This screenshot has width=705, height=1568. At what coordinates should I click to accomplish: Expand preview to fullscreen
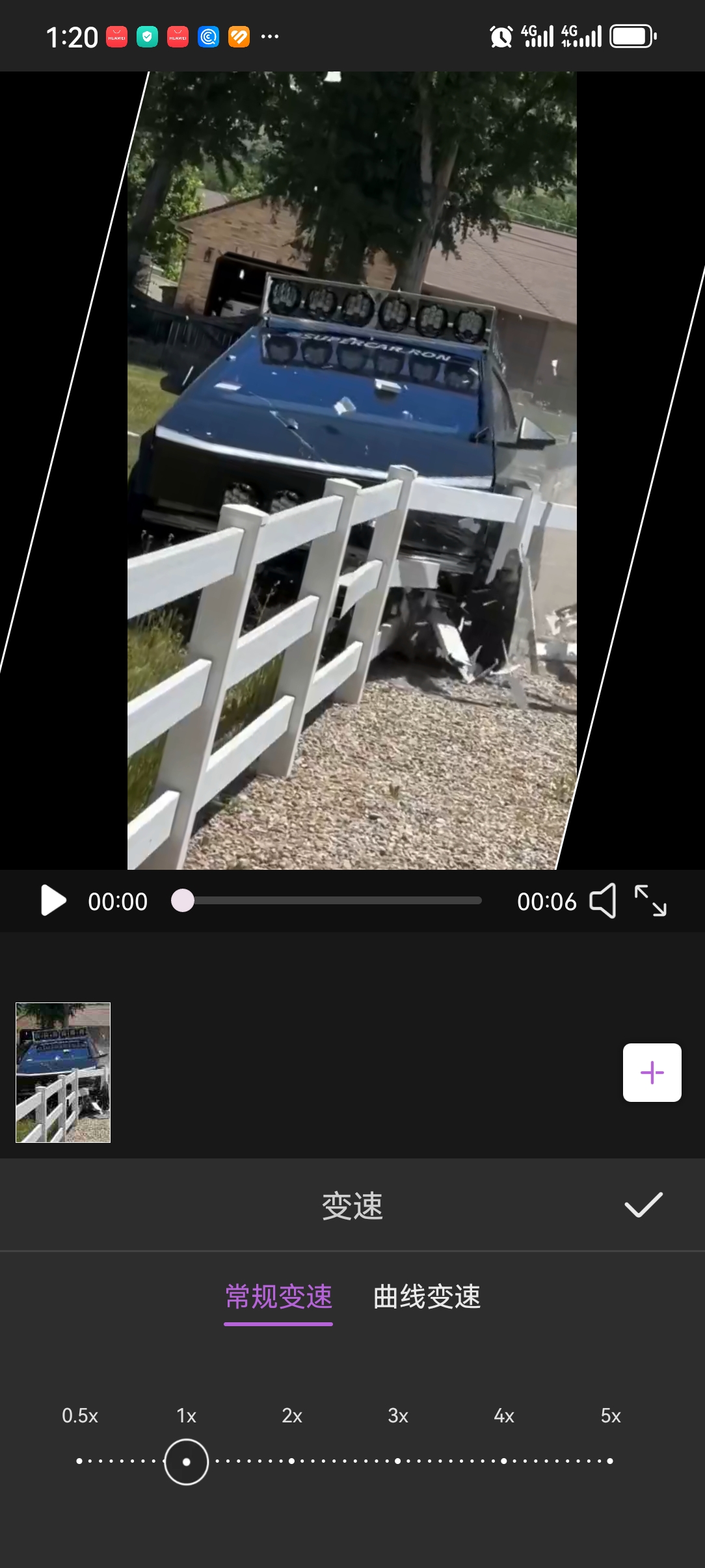[650, 901]
